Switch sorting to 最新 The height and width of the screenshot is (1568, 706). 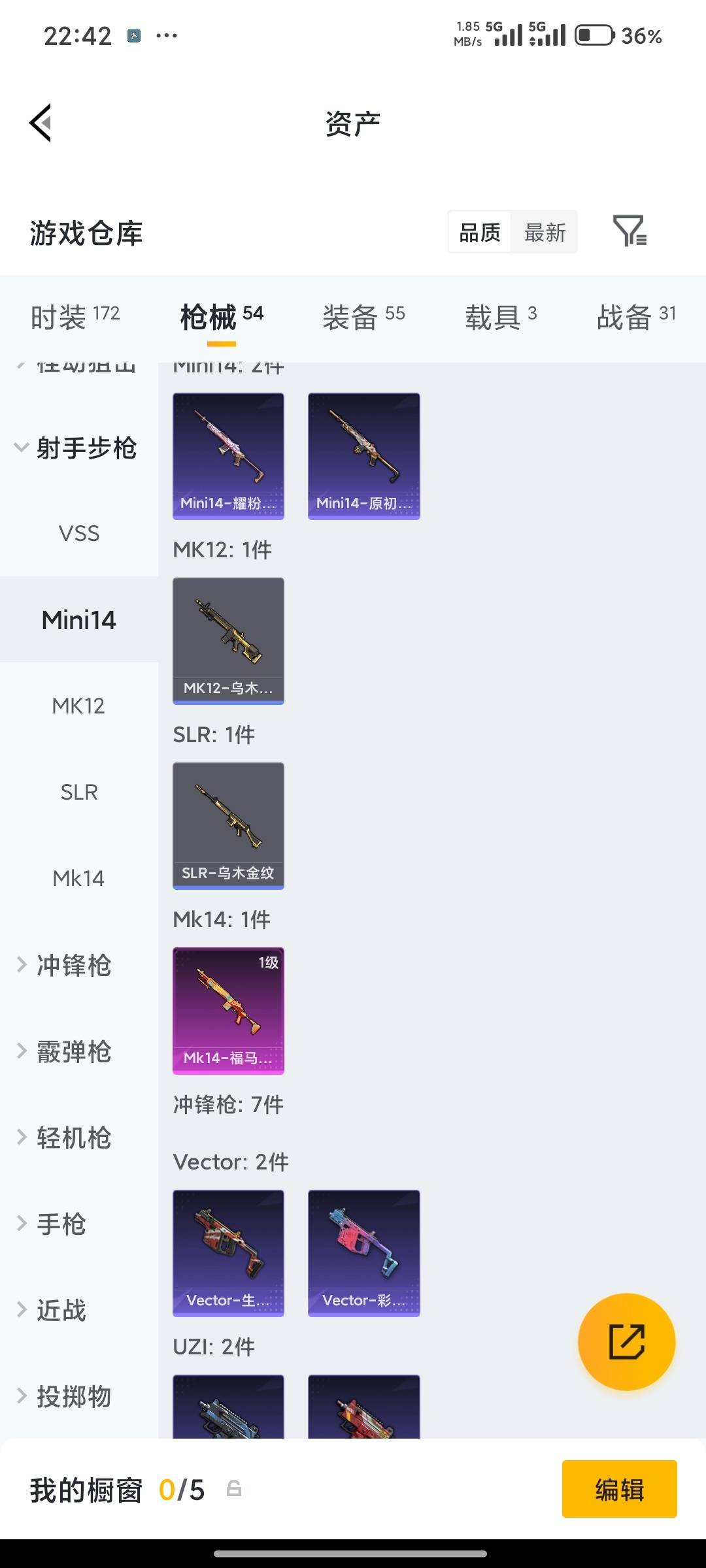[545, 232]
